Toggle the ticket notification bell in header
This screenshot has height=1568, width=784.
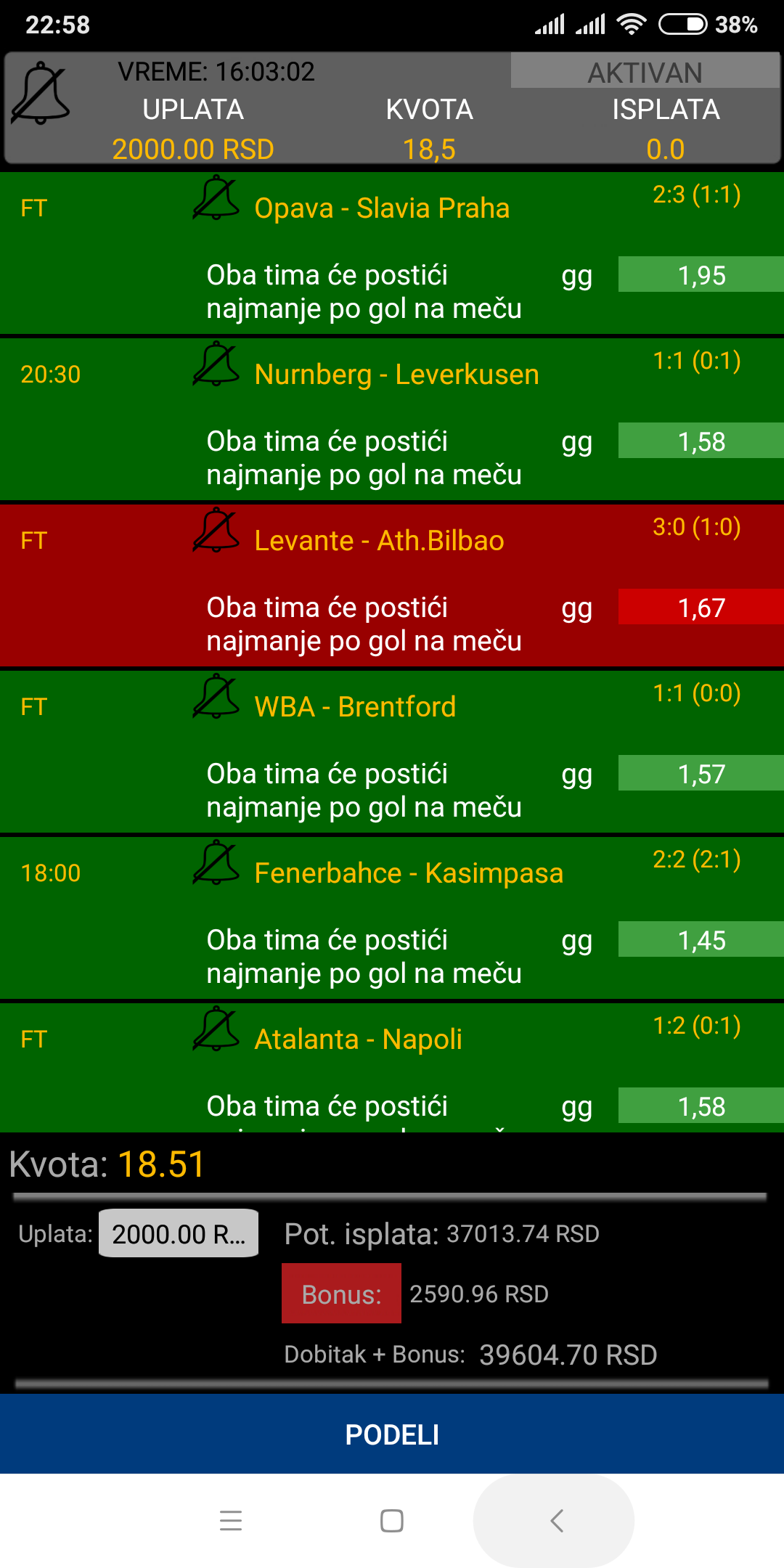[41, 94]
